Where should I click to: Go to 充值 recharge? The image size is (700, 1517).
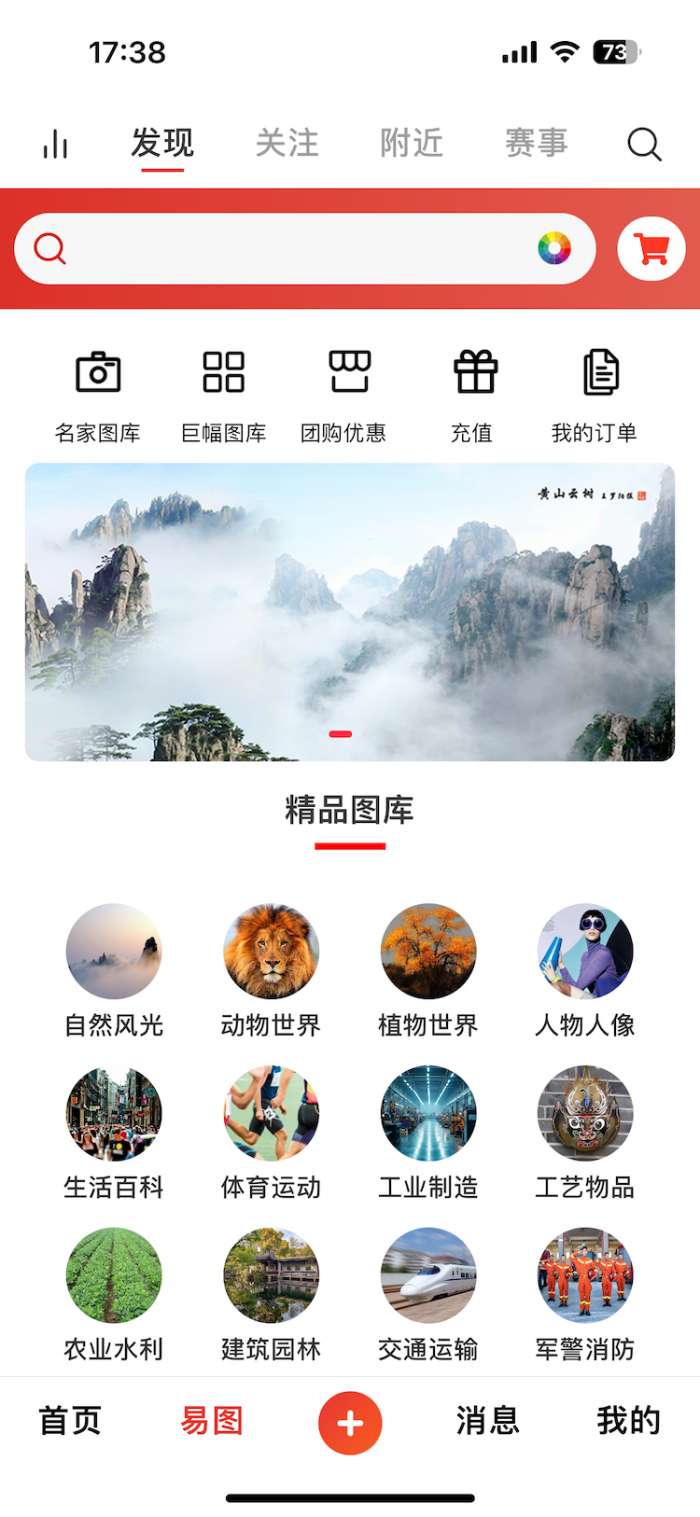click(x=473, y=394)
